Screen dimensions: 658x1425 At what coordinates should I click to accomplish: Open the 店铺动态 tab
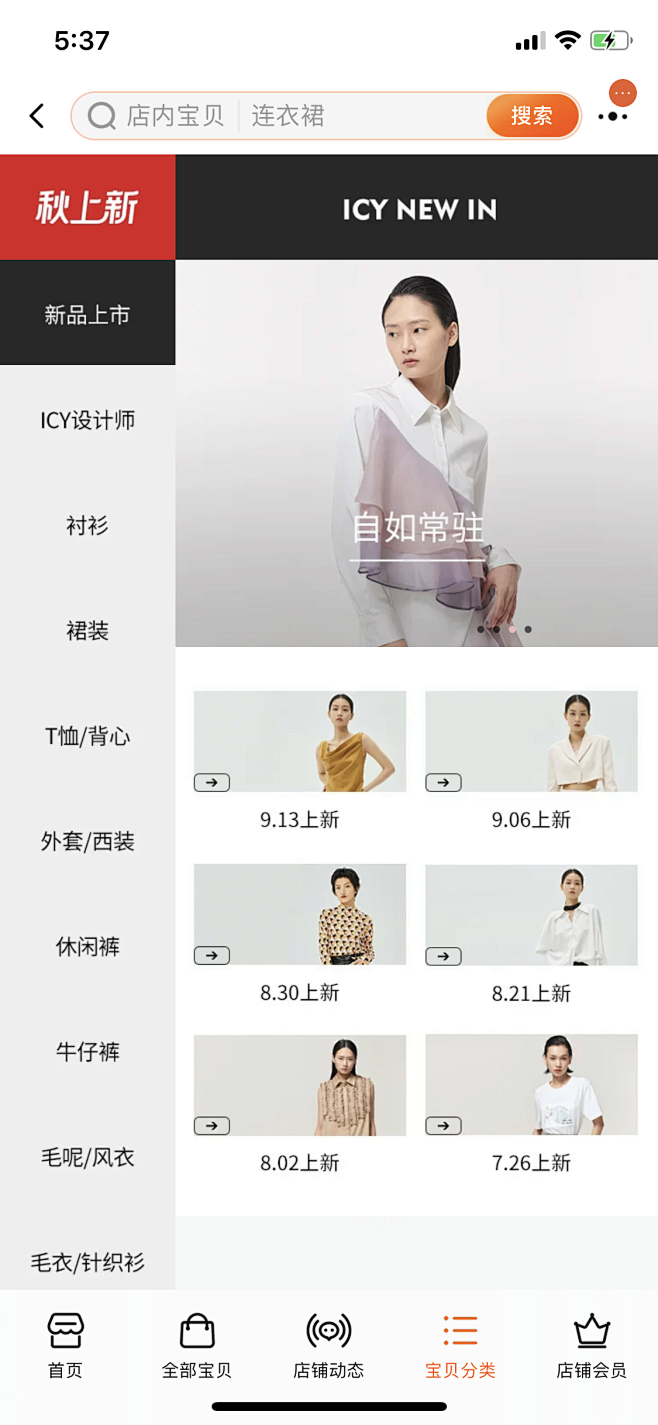[328, 1346]
